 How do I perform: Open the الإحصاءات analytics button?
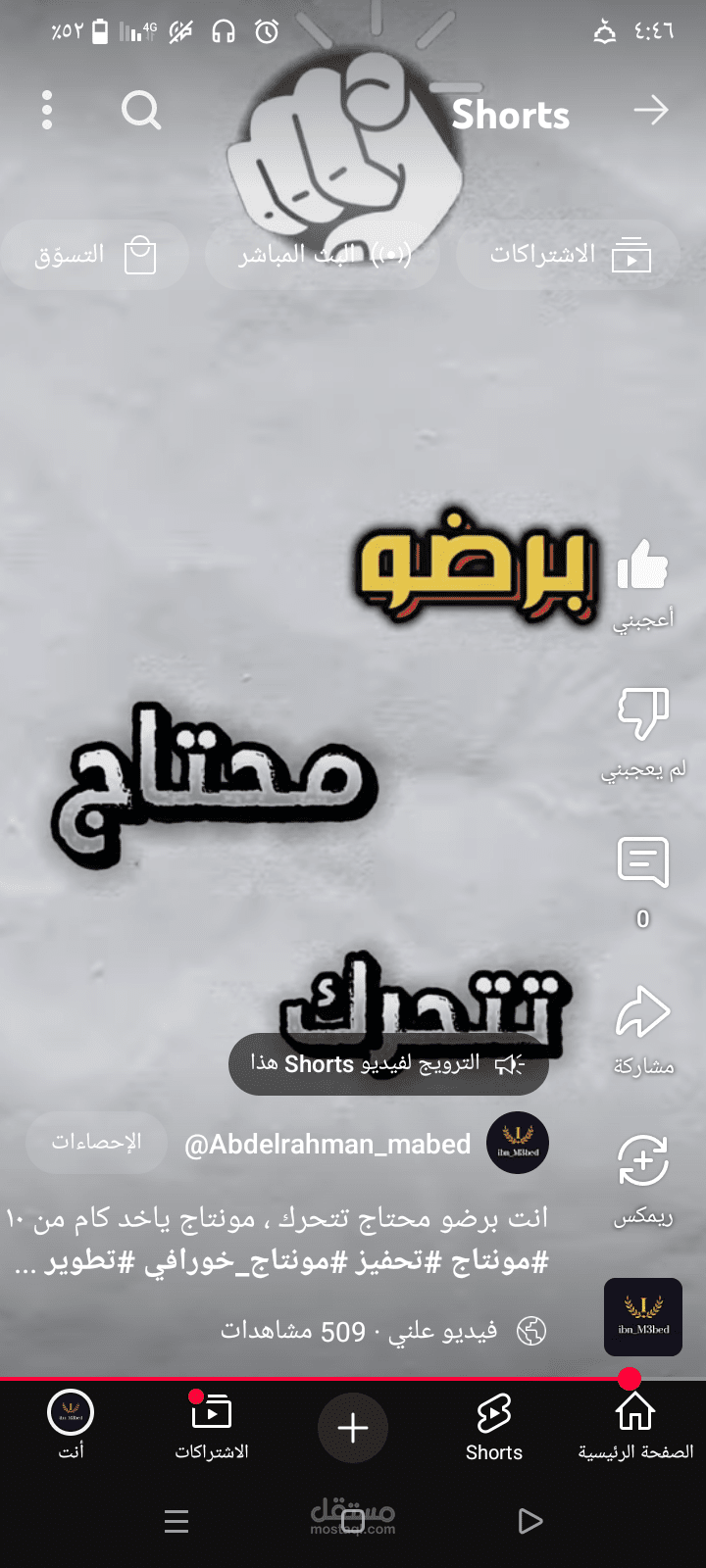[96, 1142]
